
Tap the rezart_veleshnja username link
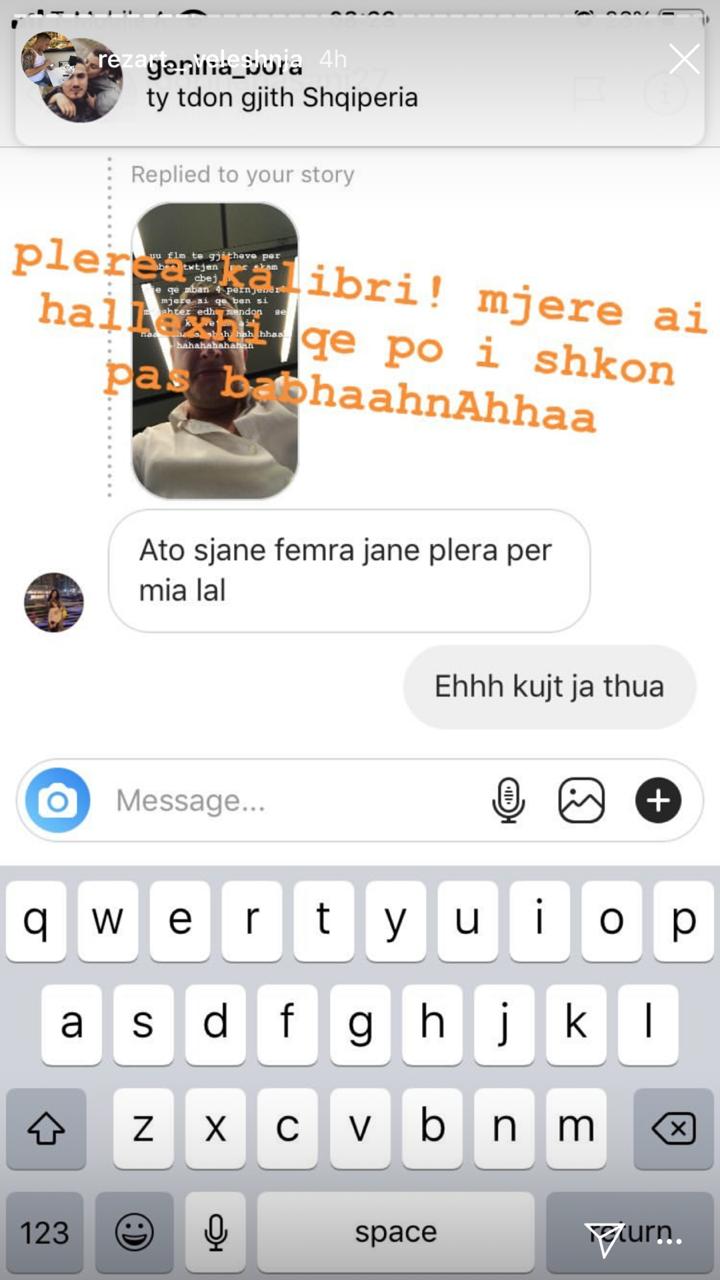coord(199,59)
